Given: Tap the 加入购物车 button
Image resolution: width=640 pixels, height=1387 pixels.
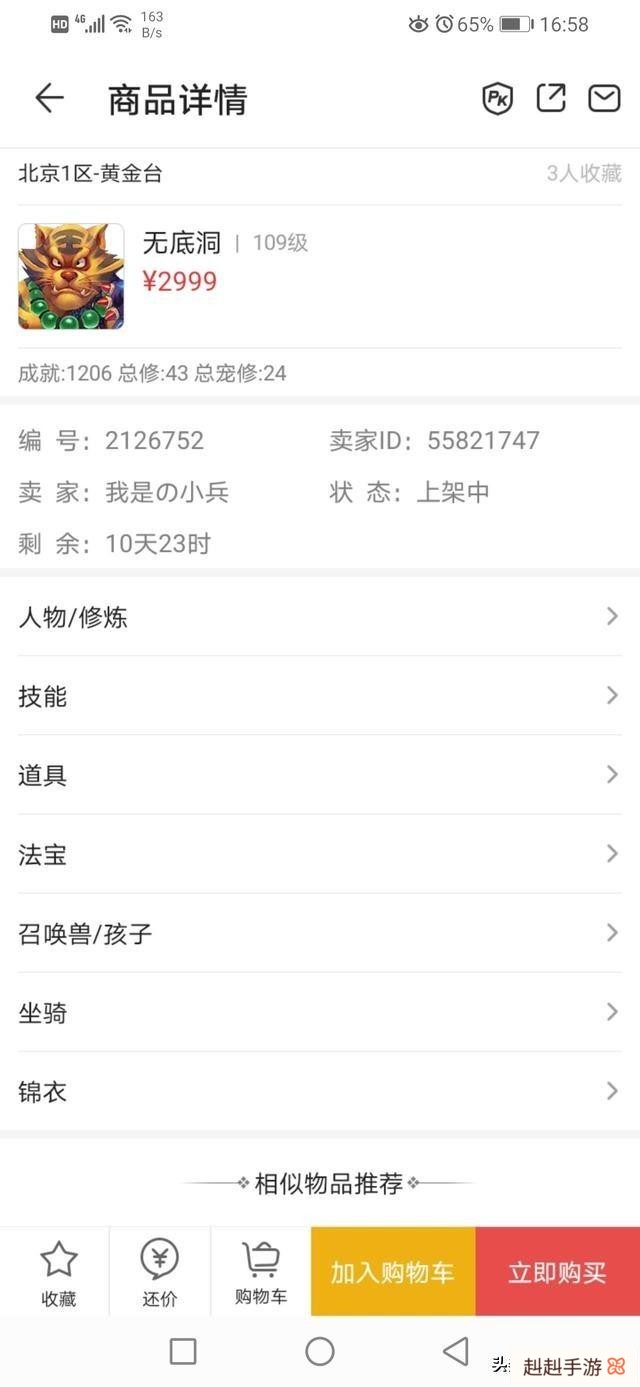Looking at the screenshot, I should [393, 1272].
